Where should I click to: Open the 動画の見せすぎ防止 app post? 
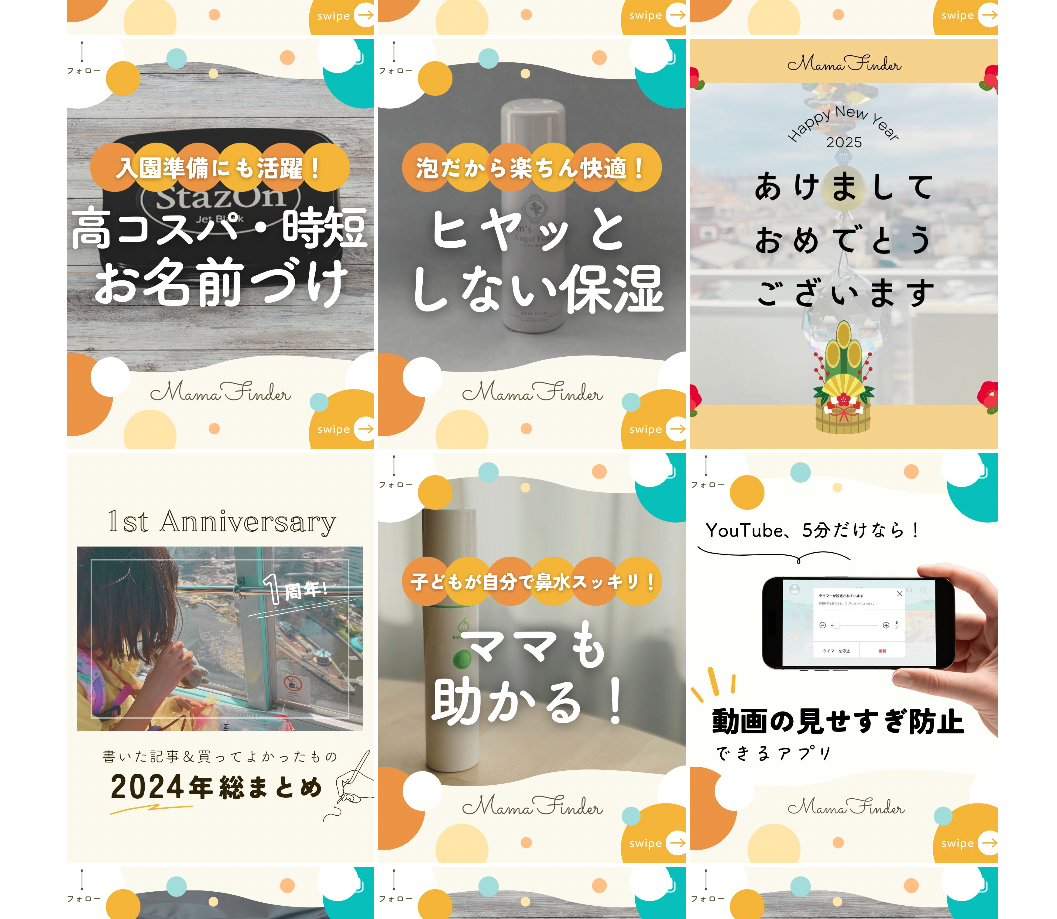point(843,657)
